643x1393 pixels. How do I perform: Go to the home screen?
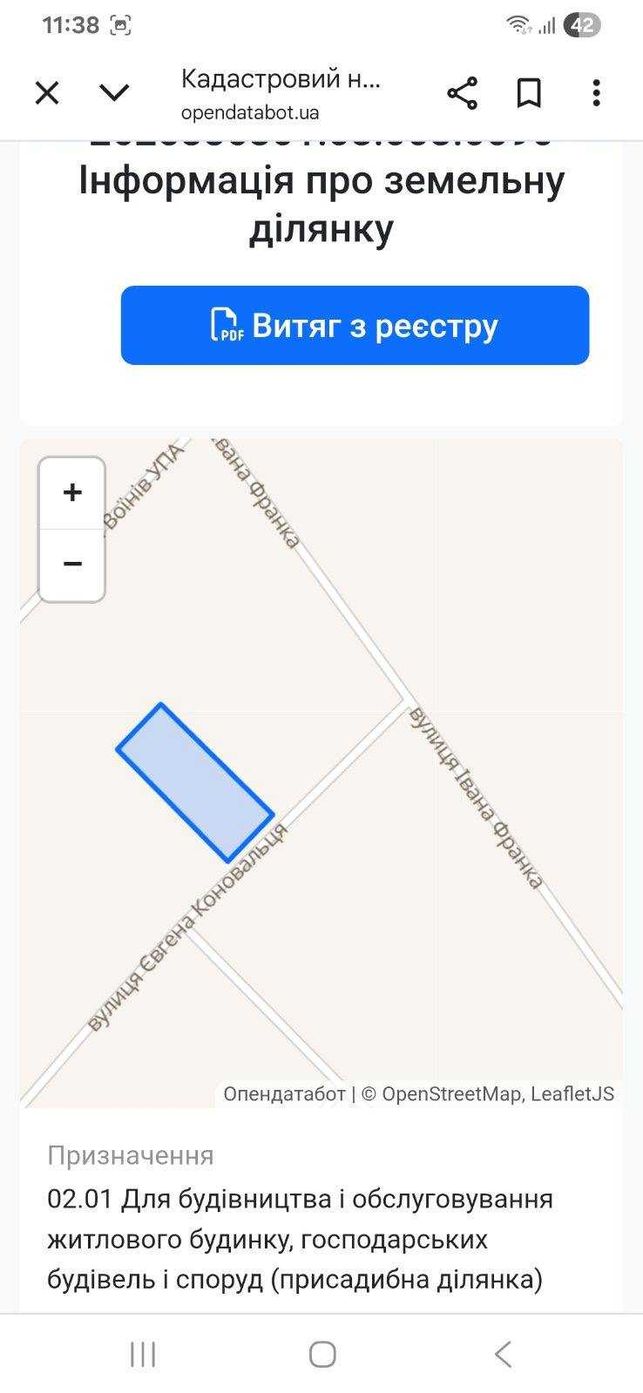point(322,1354)
